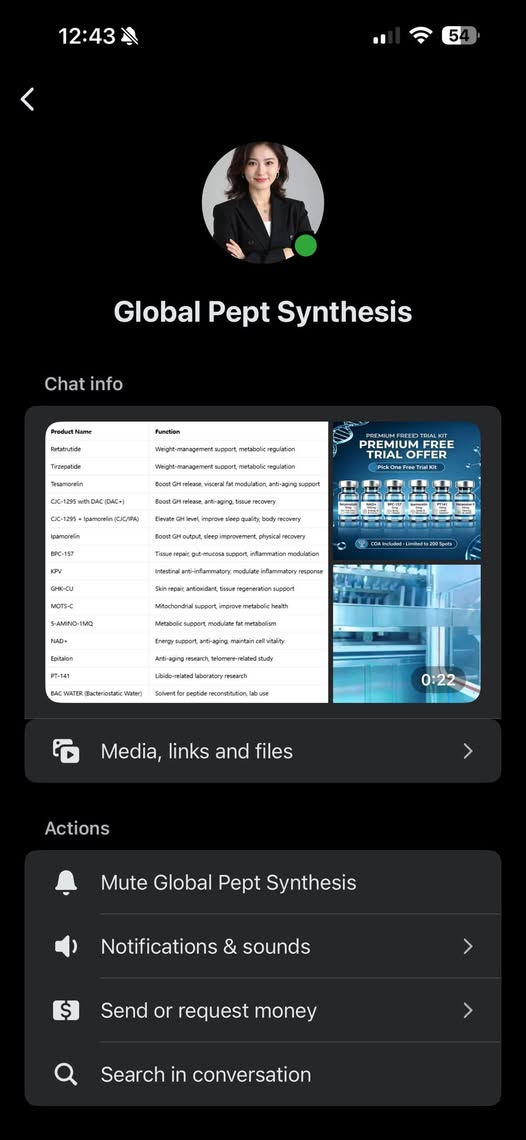Go back using the top-left arrow
The image size is (526, 1140).
(28, 99)
